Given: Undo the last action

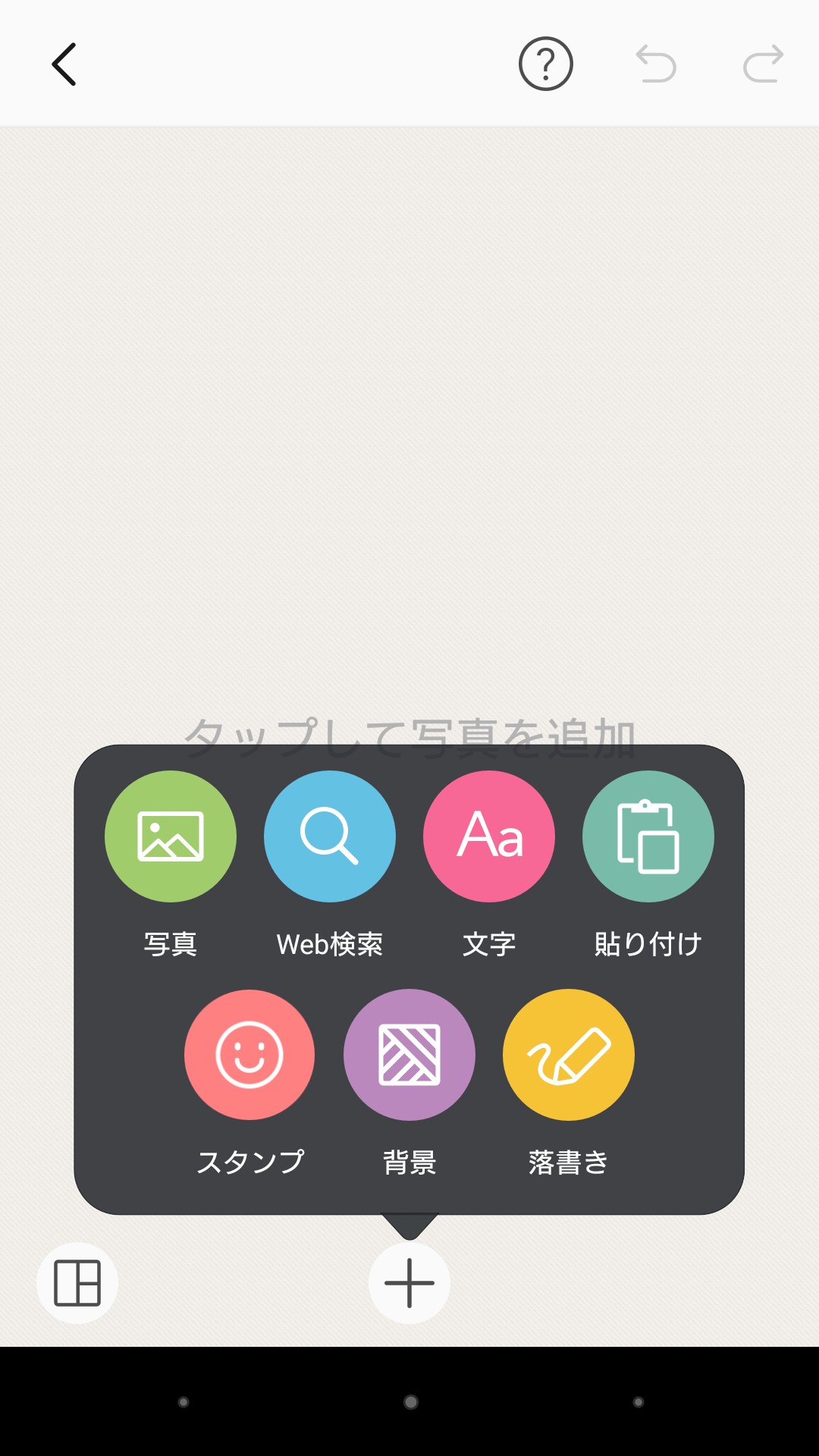Looking at the screenshot, I should (656, 64).
